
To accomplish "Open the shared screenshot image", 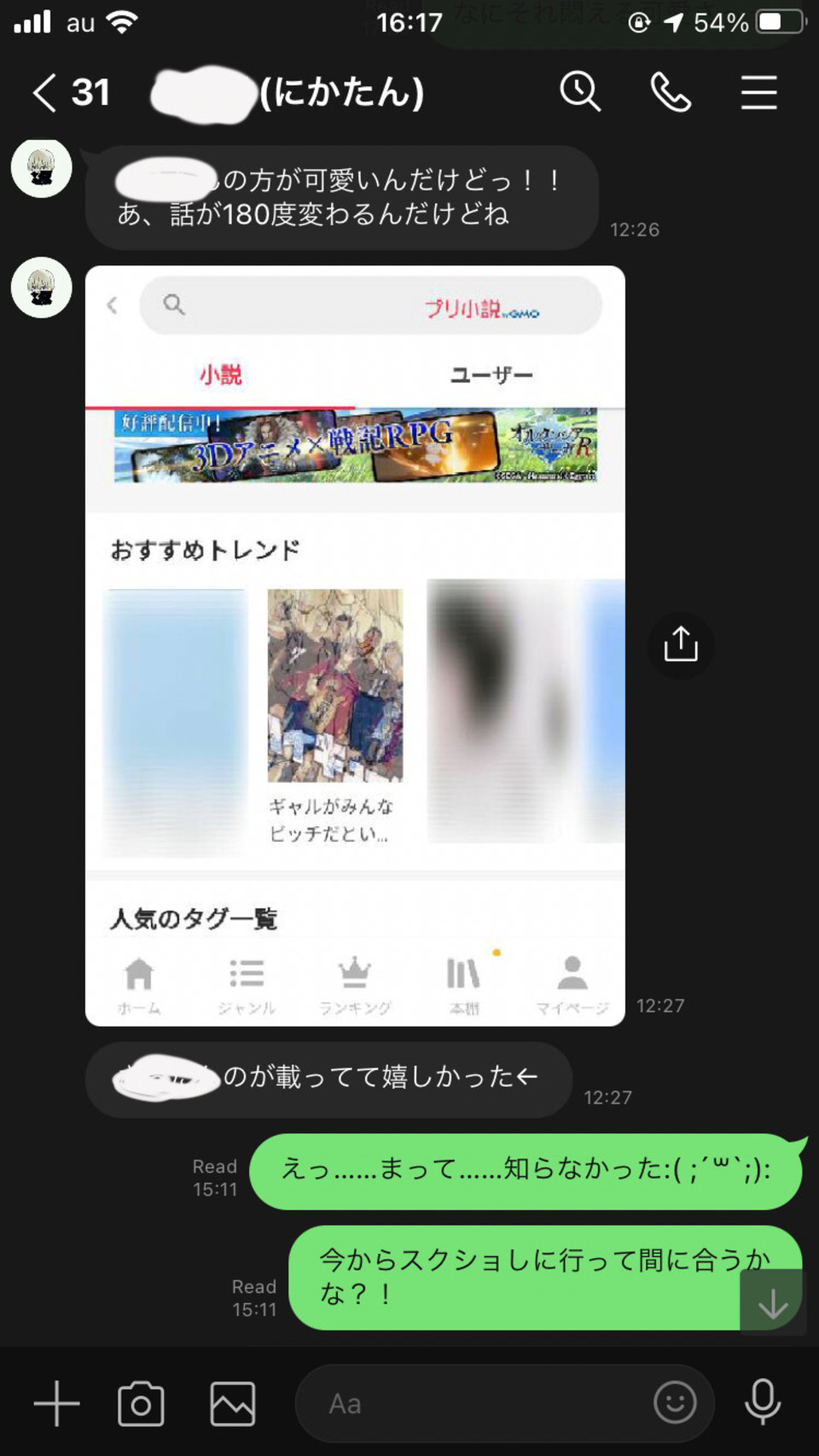I will click(355, 645).
